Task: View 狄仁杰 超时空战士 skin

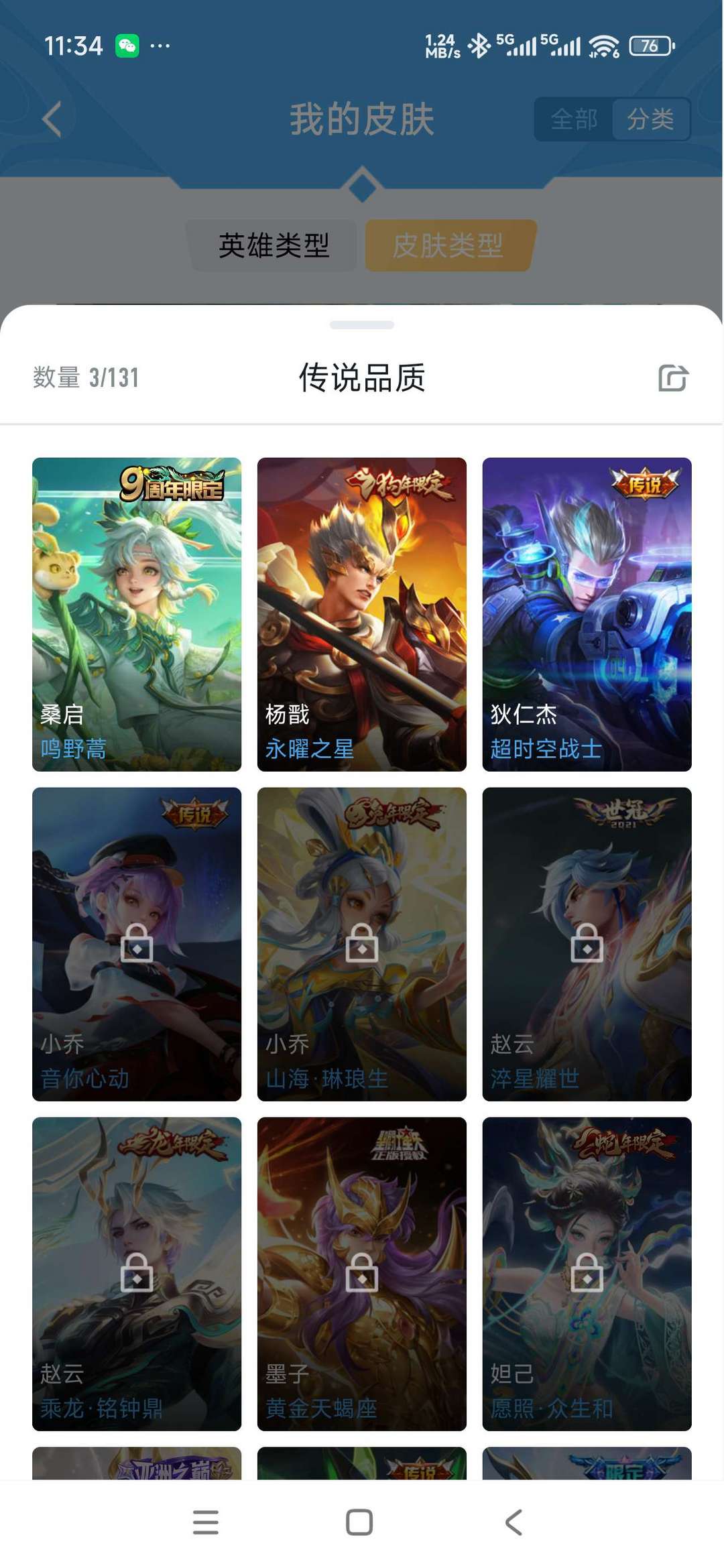Action: pyautogui.click(x=587, y=614)
